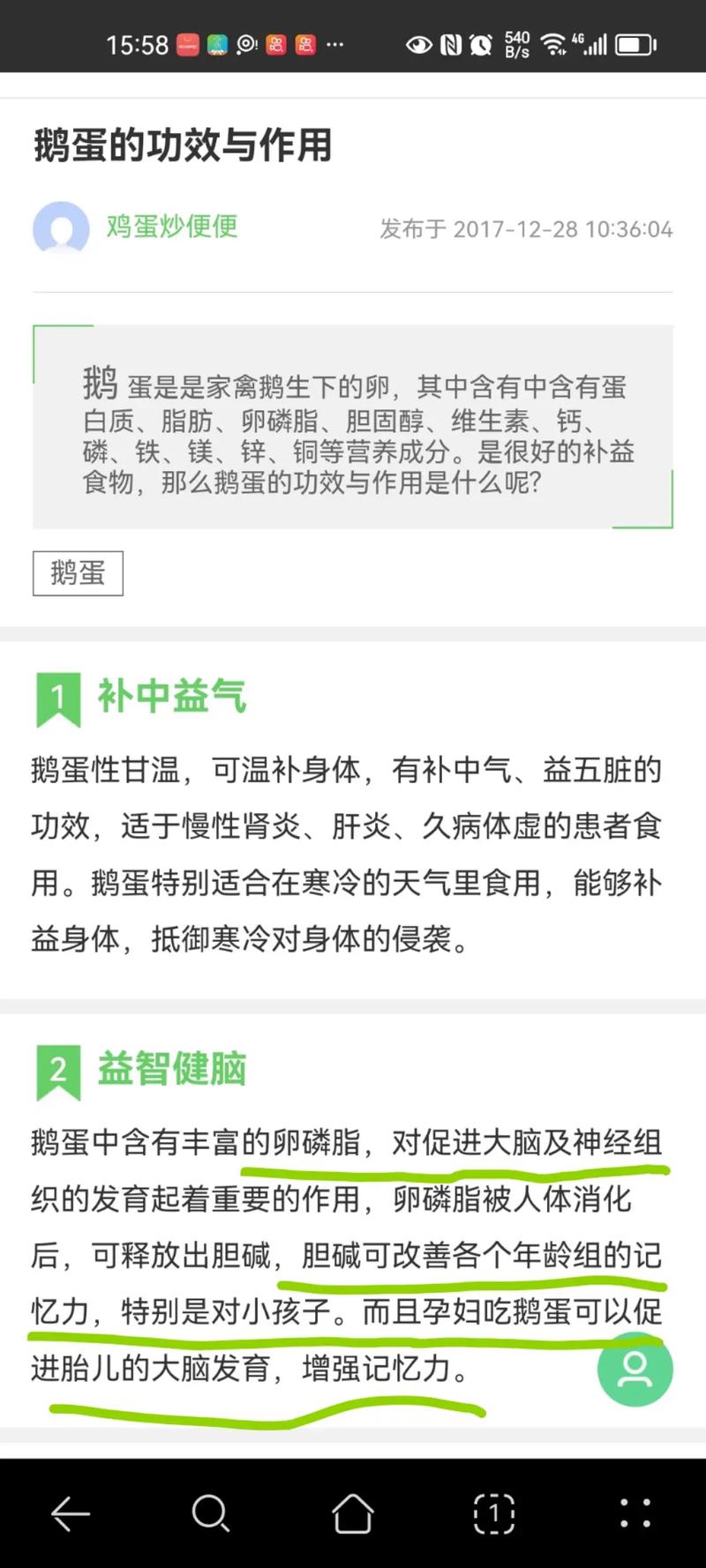Open the 鹅蛋 tag
The image size is (706, 1568).
(78, 573)
